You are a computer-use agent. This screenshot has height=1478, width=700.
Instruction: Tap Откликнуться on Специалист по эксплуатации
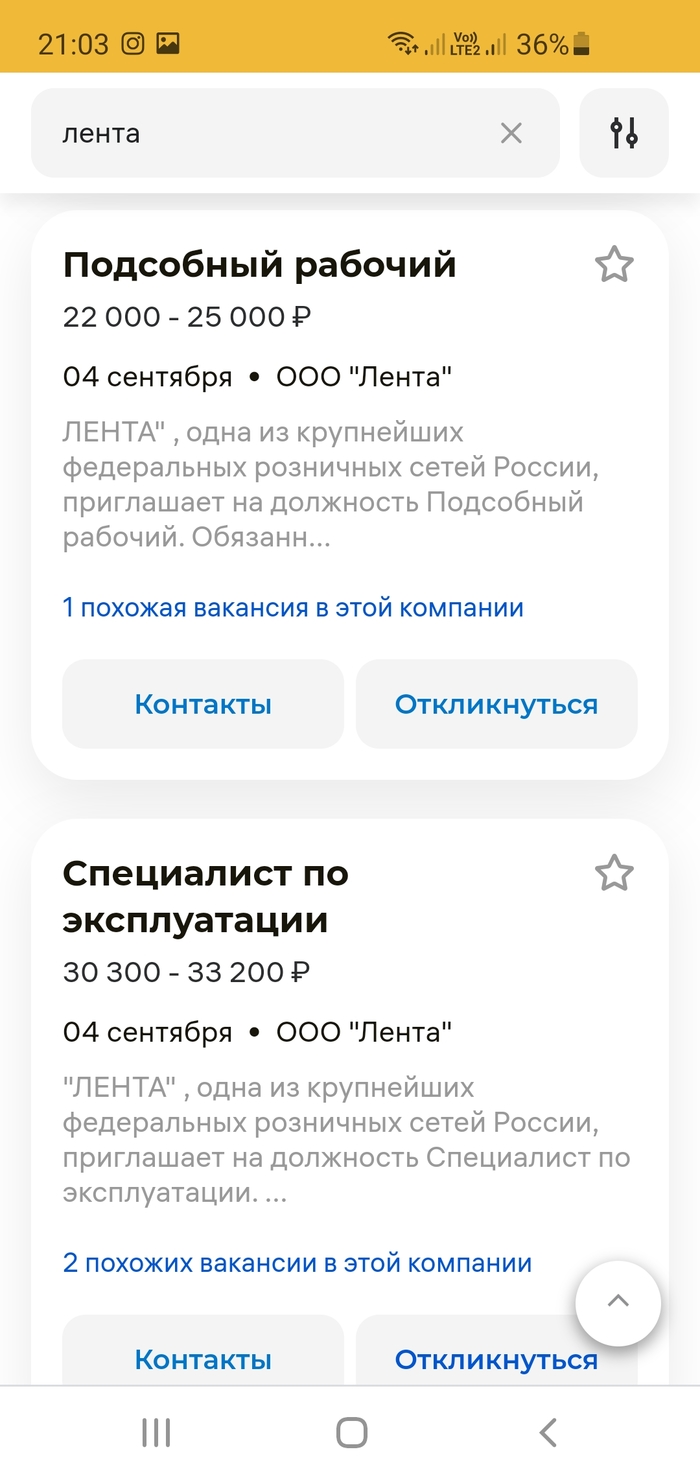(480, 1358)
